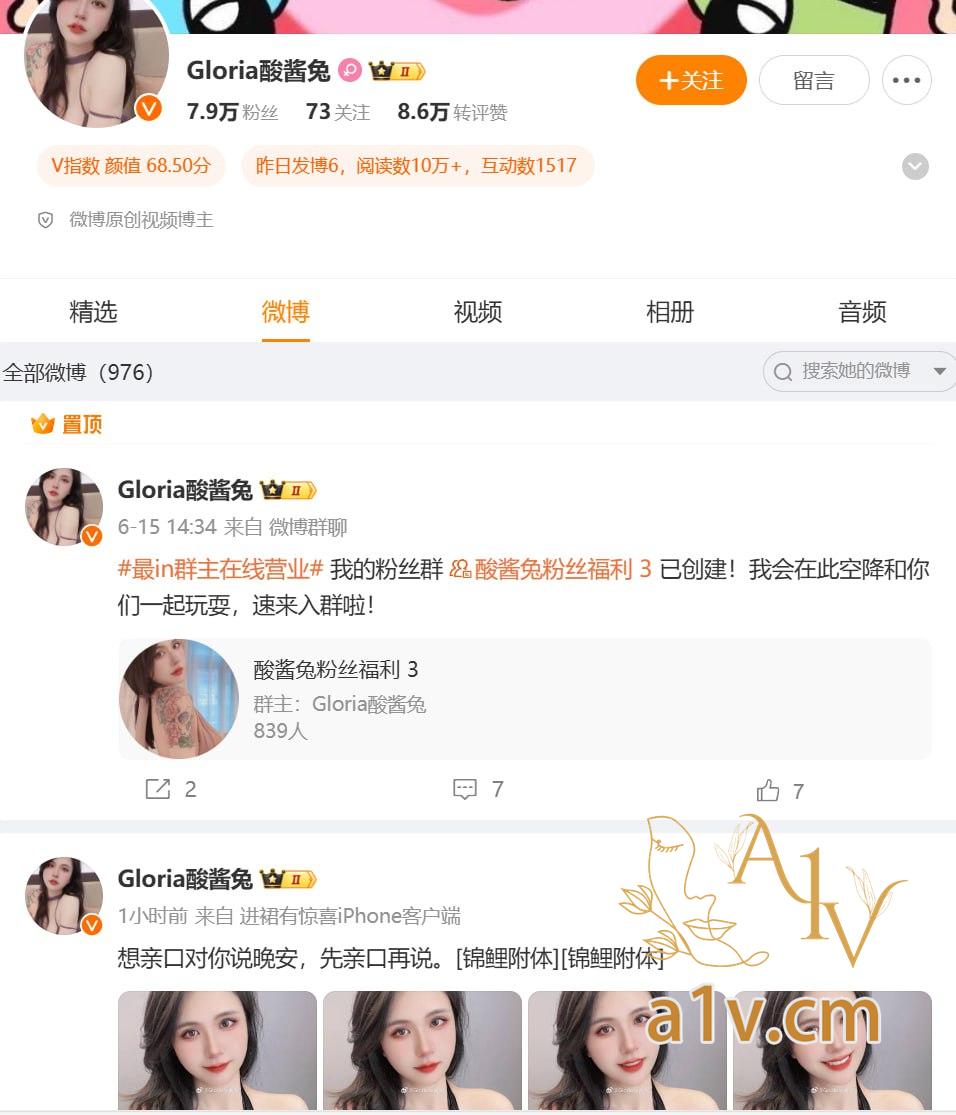Open the 相册 tab
The width and height of the screenshot is (956, 1115).
tap(669, 312)
